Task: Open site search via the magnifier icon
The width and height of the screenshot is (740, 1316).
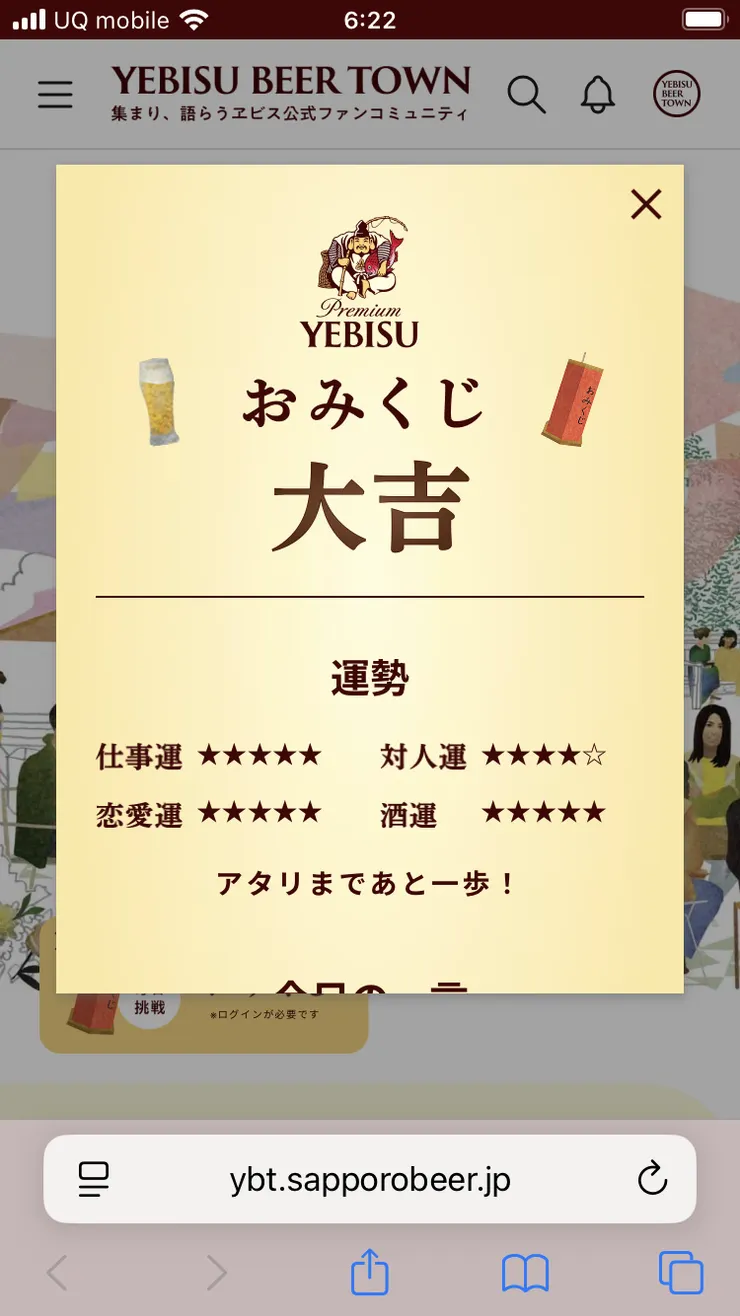Action: pos(526,94)
